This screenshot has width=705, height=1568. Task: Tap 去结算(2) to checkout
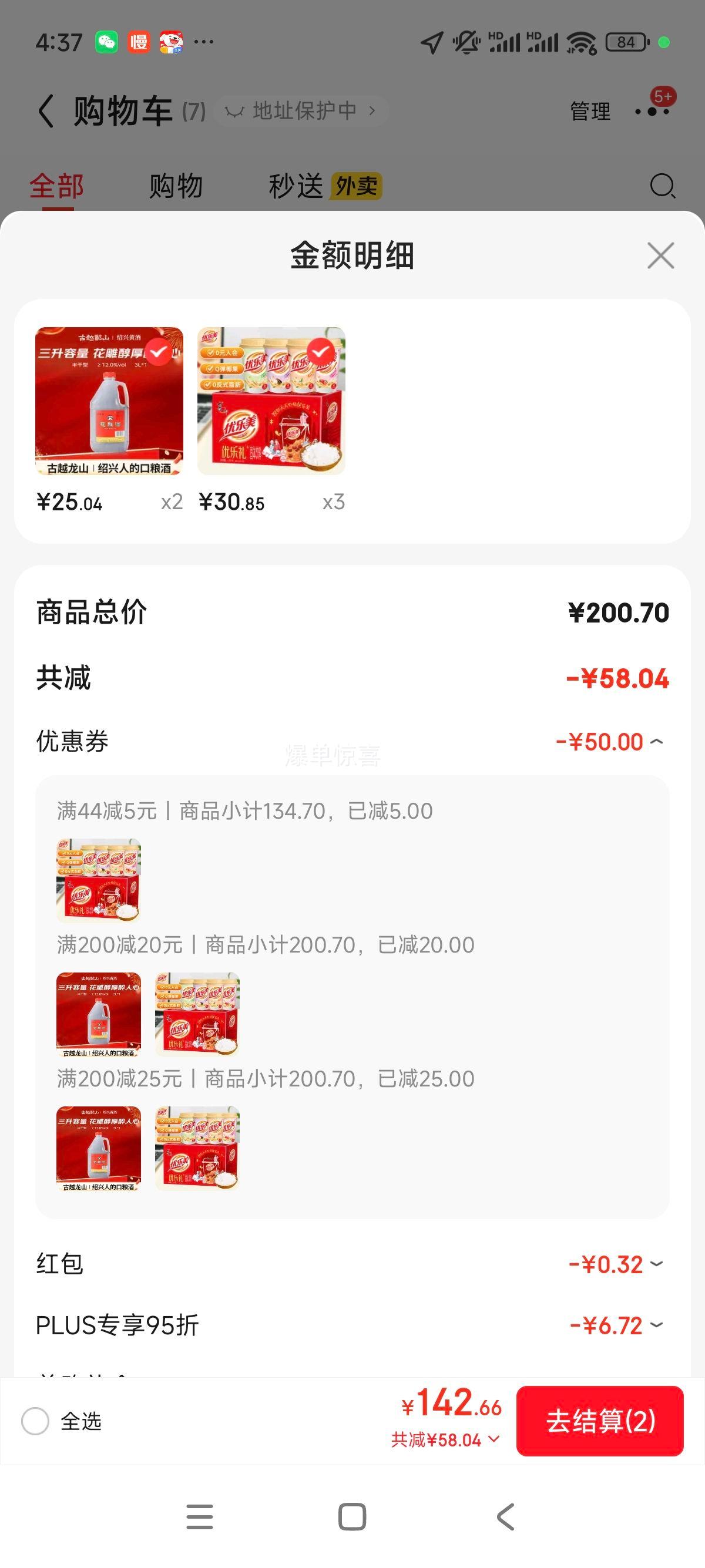point(600,1424)
